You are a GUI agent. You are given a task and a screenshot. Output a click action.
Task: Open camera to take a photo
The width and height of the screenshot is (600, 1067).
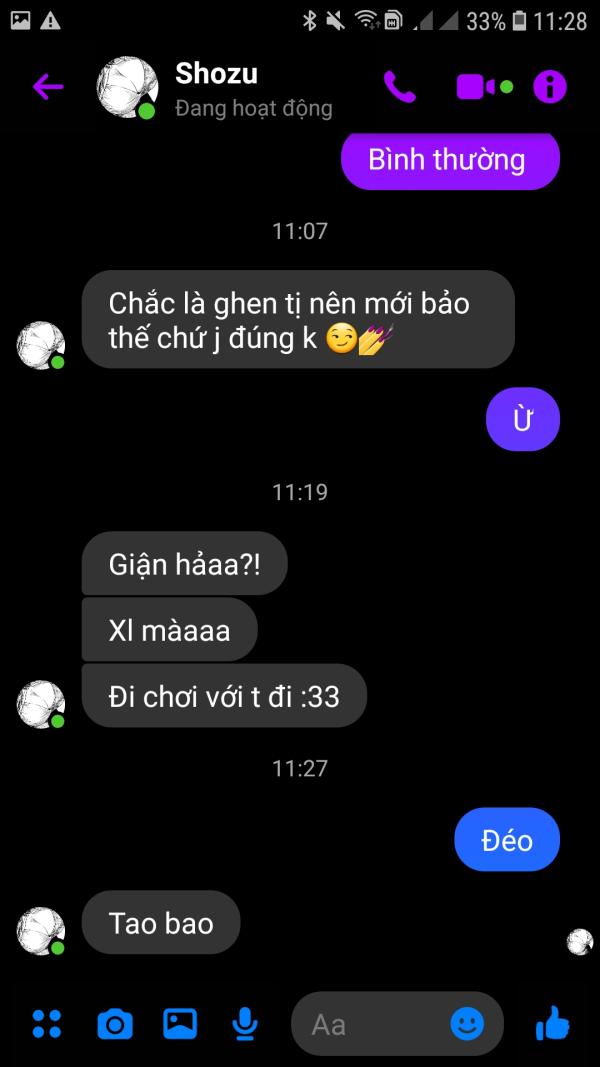tap(114, 1023)
